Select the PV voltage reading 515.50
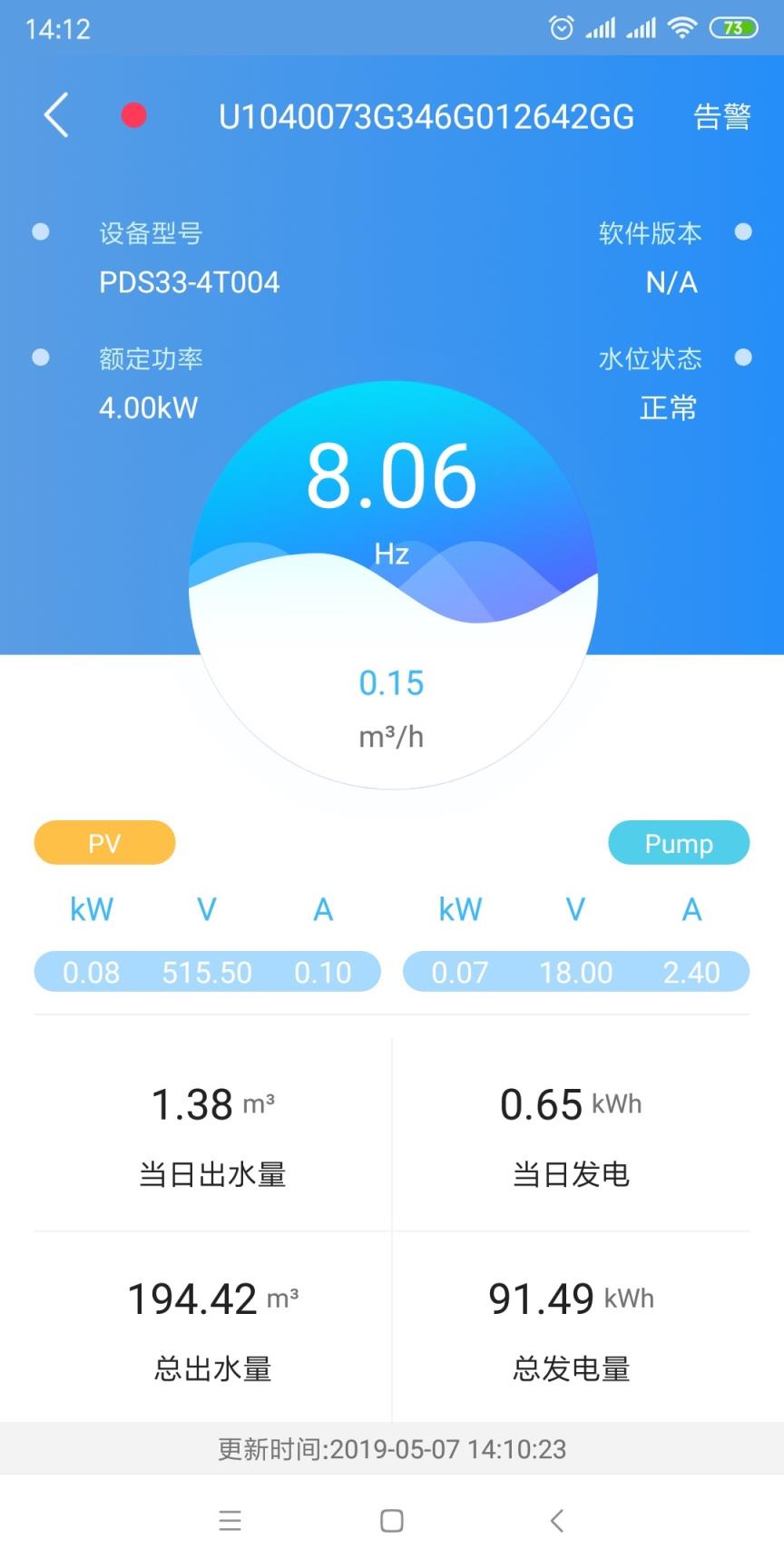The height and width of the screenshot is (1568, 784). click(x=207, y=972)
